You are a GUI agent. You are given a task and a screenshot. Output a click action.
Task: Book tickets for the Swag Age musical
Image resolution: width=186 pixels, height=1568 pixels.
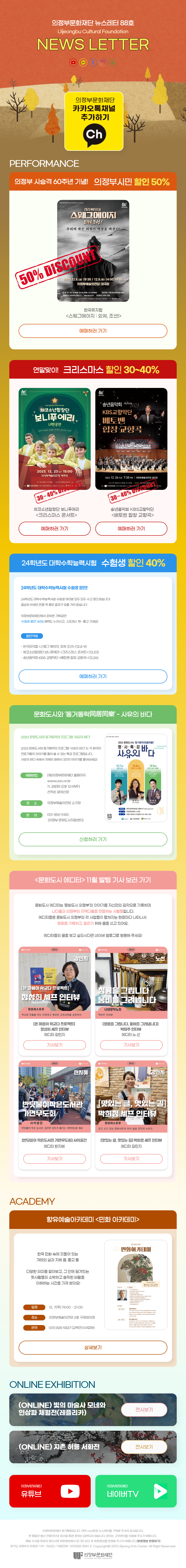(x=93, y=330)
